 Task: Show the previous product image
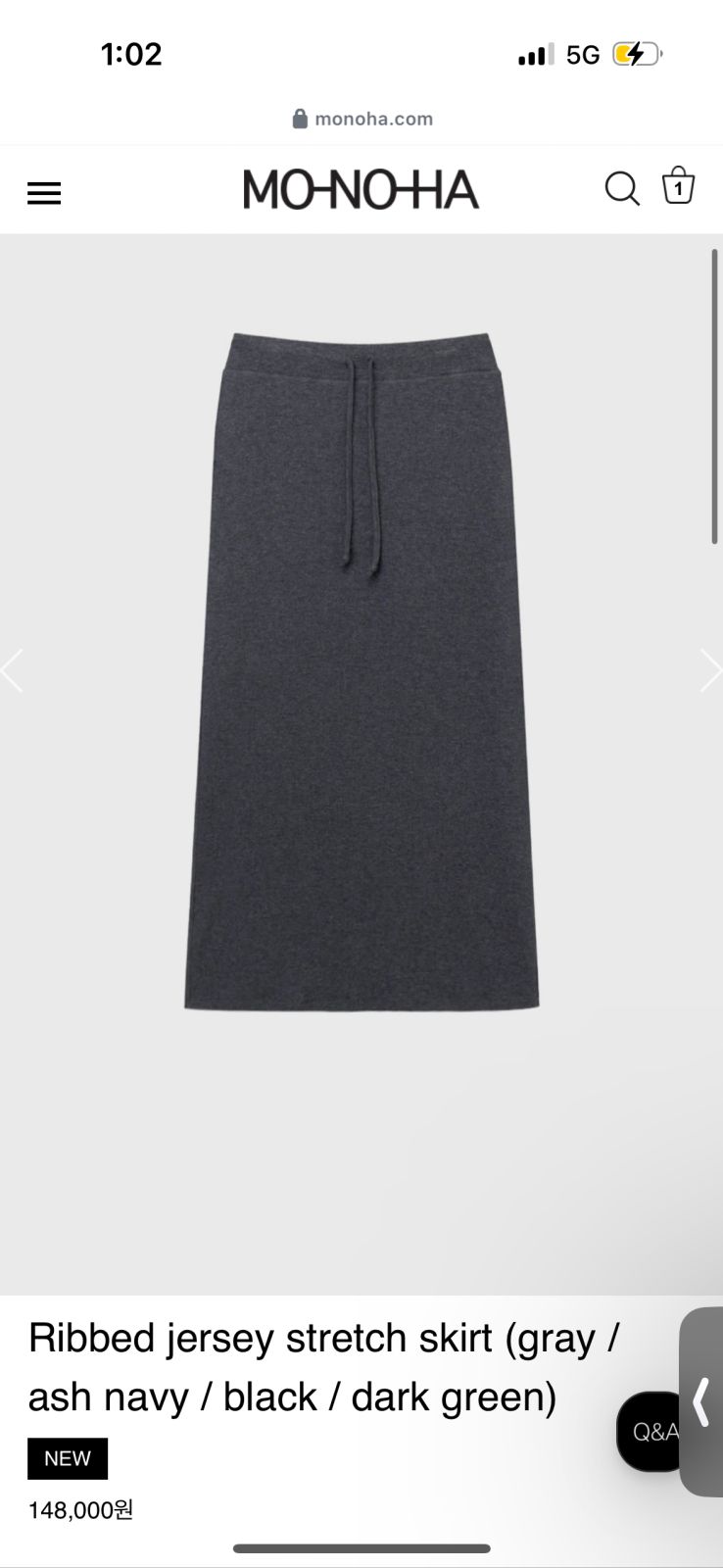[x=13, y=671]
